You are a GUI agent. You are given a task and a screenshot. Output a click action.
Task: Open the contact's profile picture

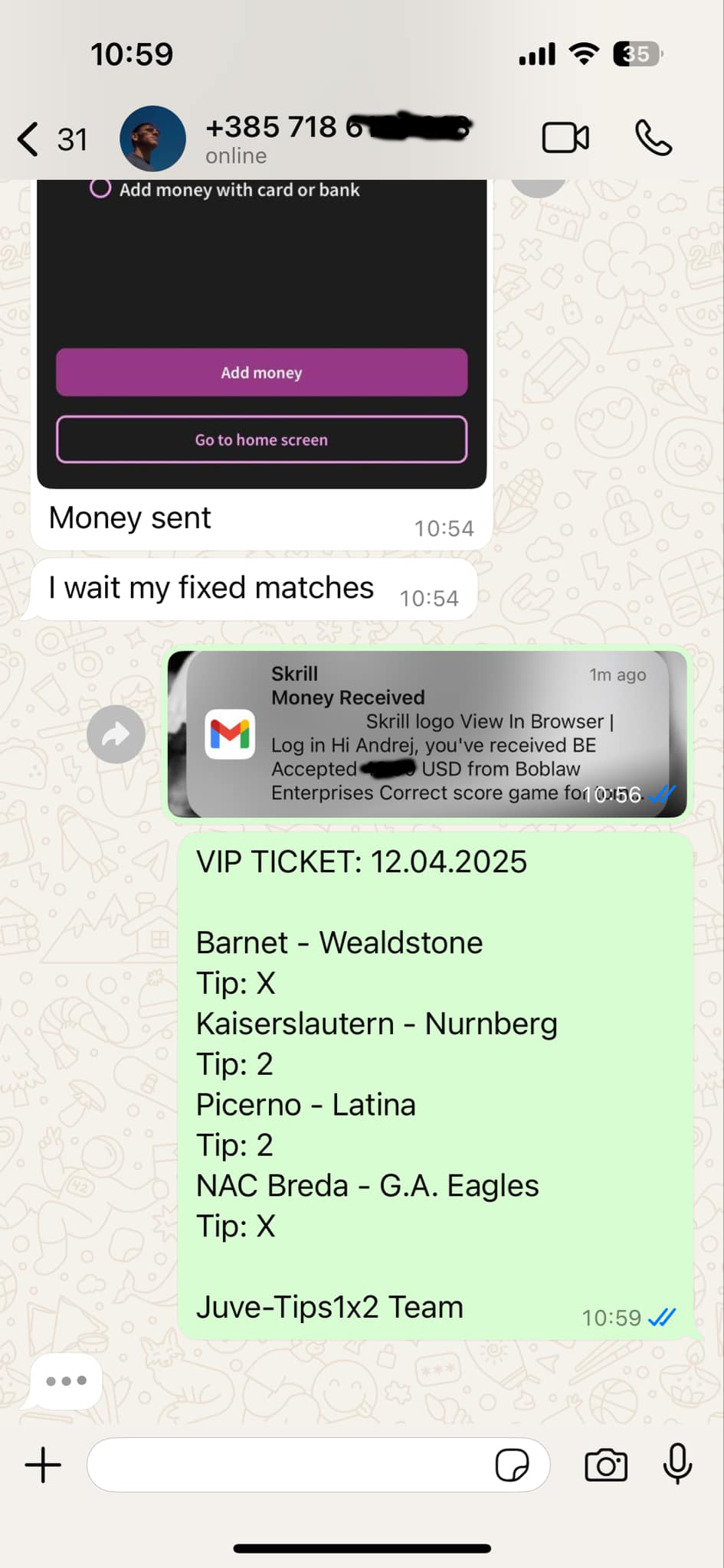tap(152, 139)
